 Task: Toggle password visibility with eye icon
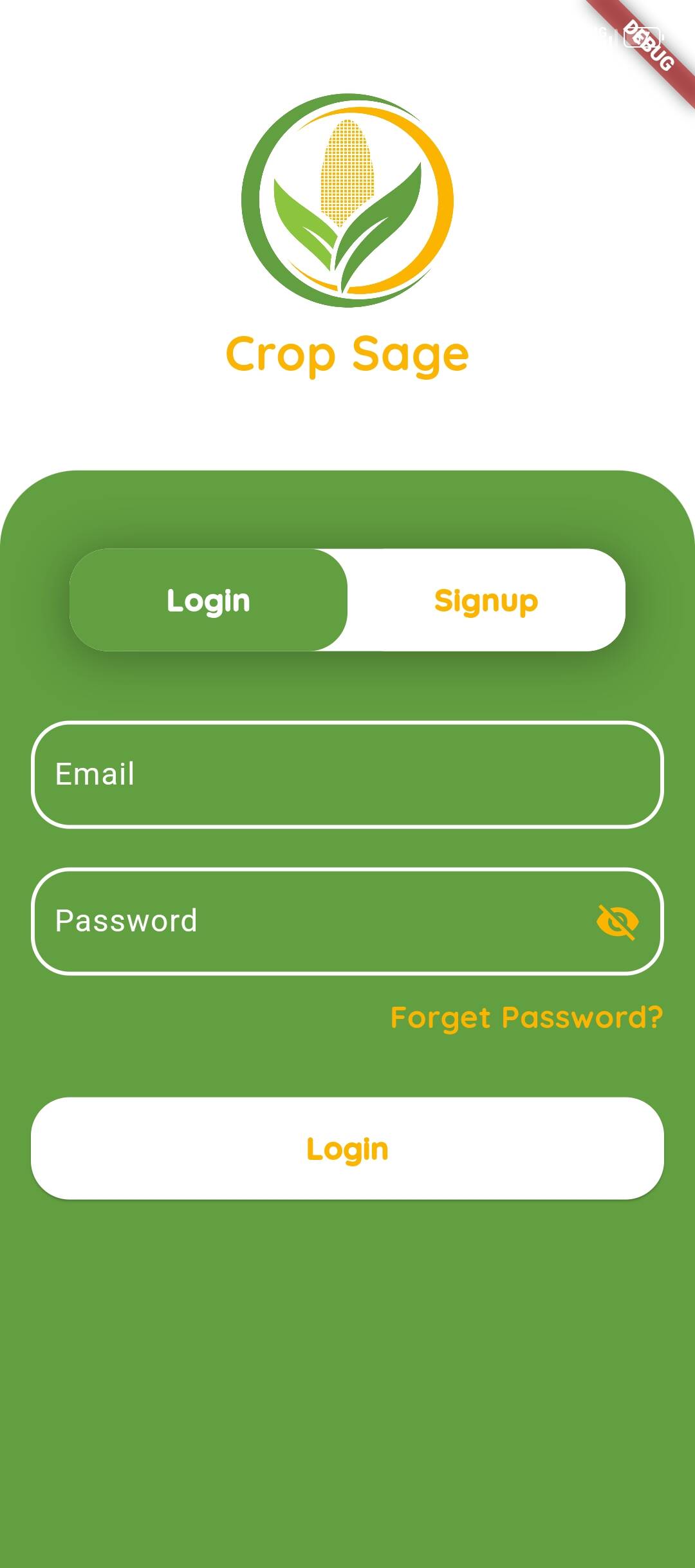pos(617,922)
